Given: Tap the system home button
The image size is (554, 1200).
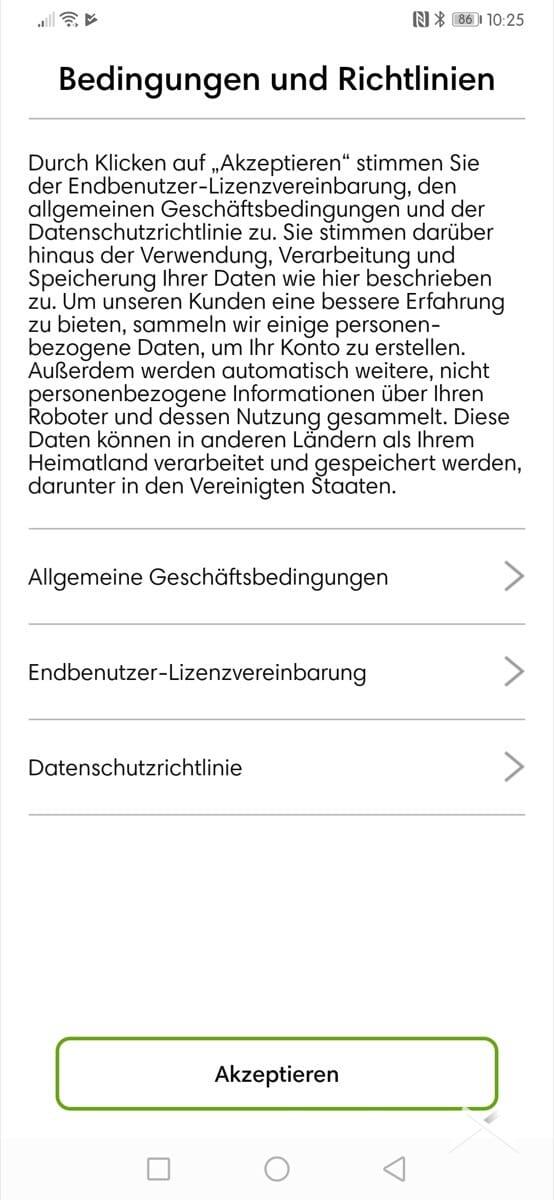Looking at the screenshot, I should (x=277, y=1168).
